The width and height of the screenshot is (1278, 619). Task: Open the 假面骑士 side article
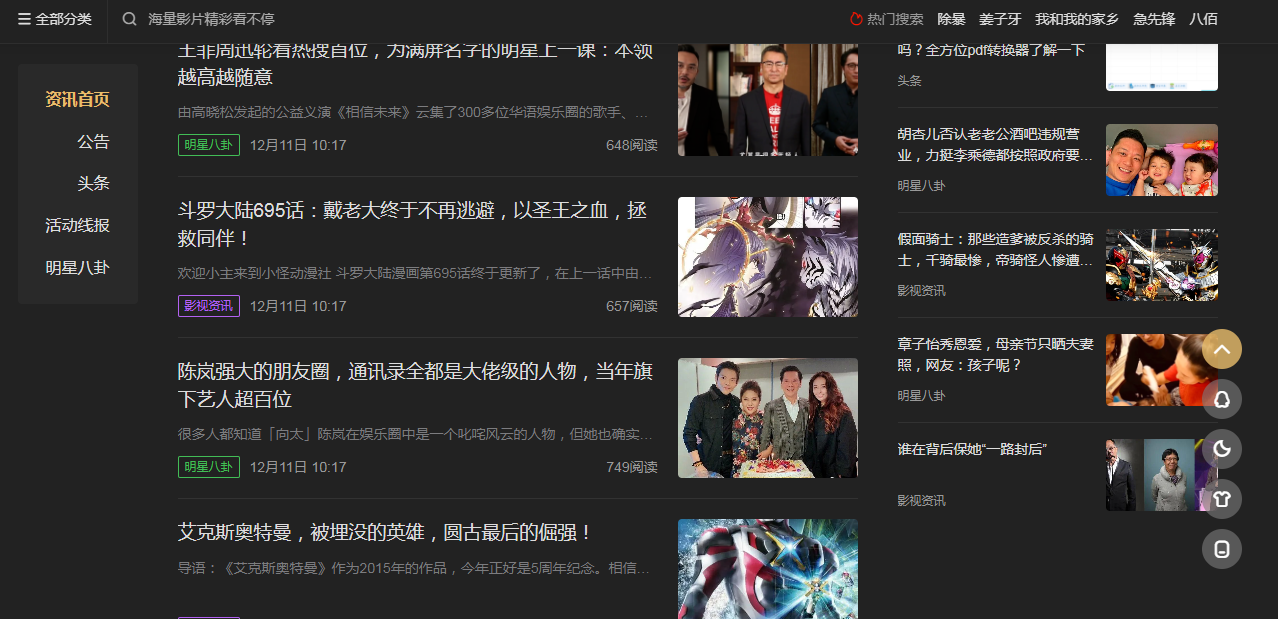tap(995, 249)
